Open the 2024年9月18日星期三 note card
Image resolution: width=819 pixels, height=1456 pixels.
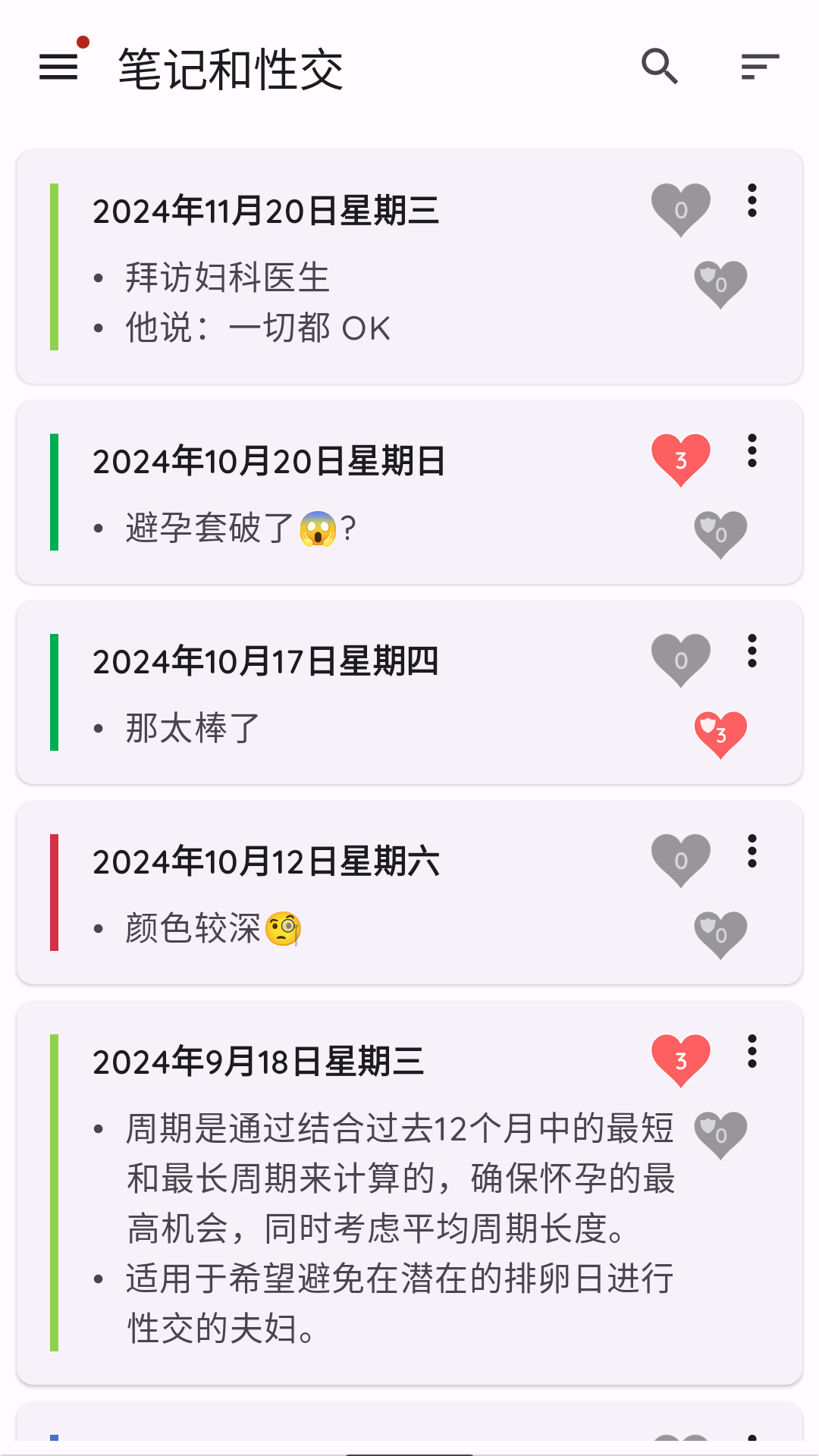click(409, 1193)
